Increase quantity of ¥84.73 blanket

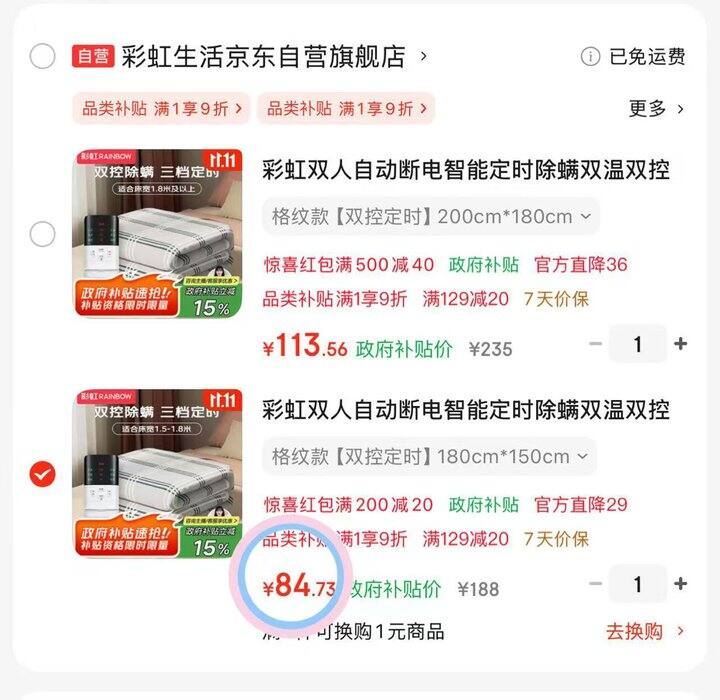point(681,584)
